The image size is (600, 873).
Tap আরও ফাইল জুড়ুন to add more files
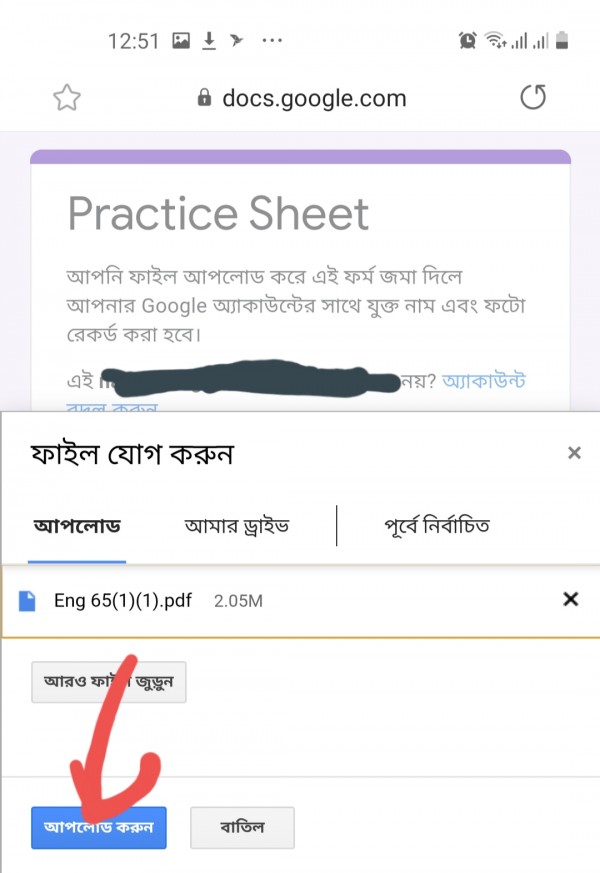[x=109, y=681]
